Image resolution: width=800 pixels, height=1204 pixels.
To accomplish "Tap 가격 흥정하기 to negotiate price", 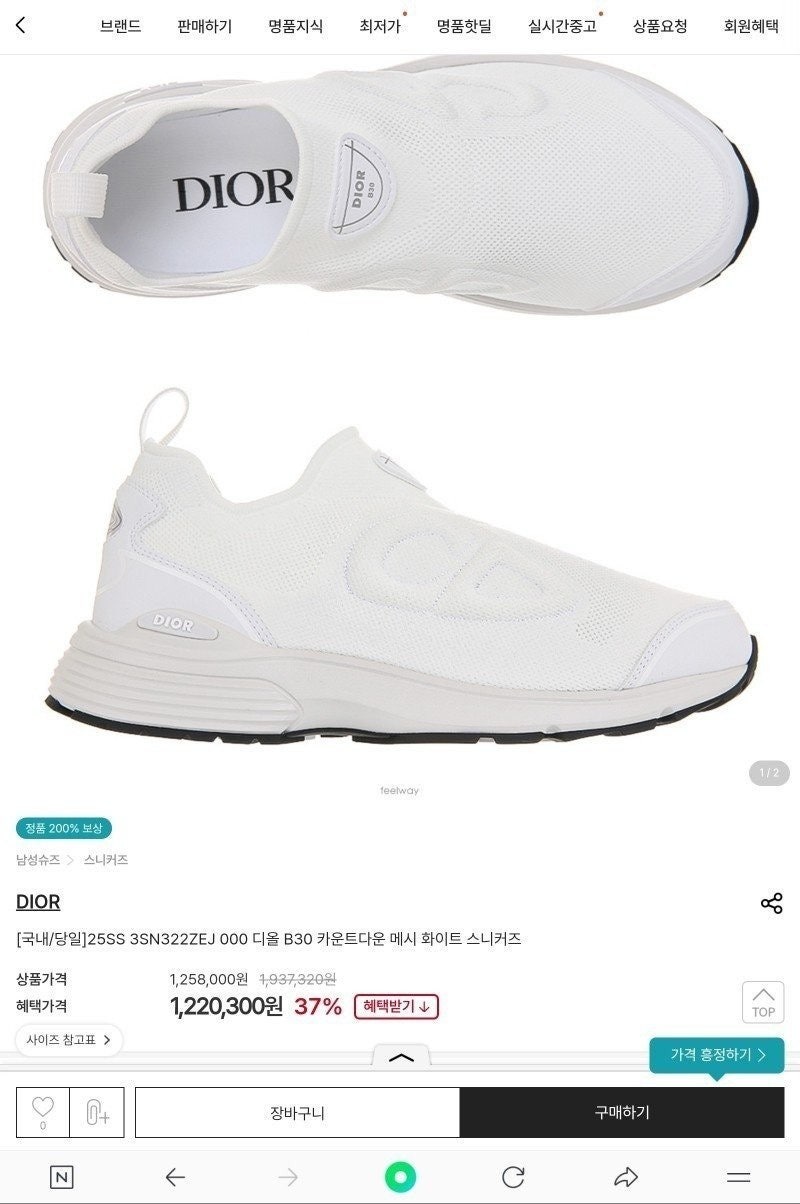I will click(x=717, y=1055).
